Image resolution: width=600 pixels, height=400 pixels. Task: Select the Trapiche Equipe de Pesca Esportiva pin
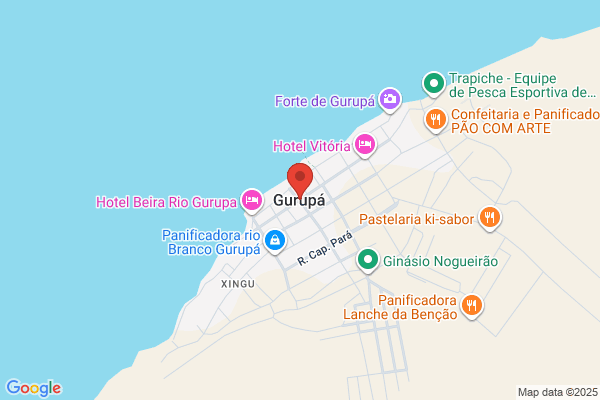[x=434, y=84]
